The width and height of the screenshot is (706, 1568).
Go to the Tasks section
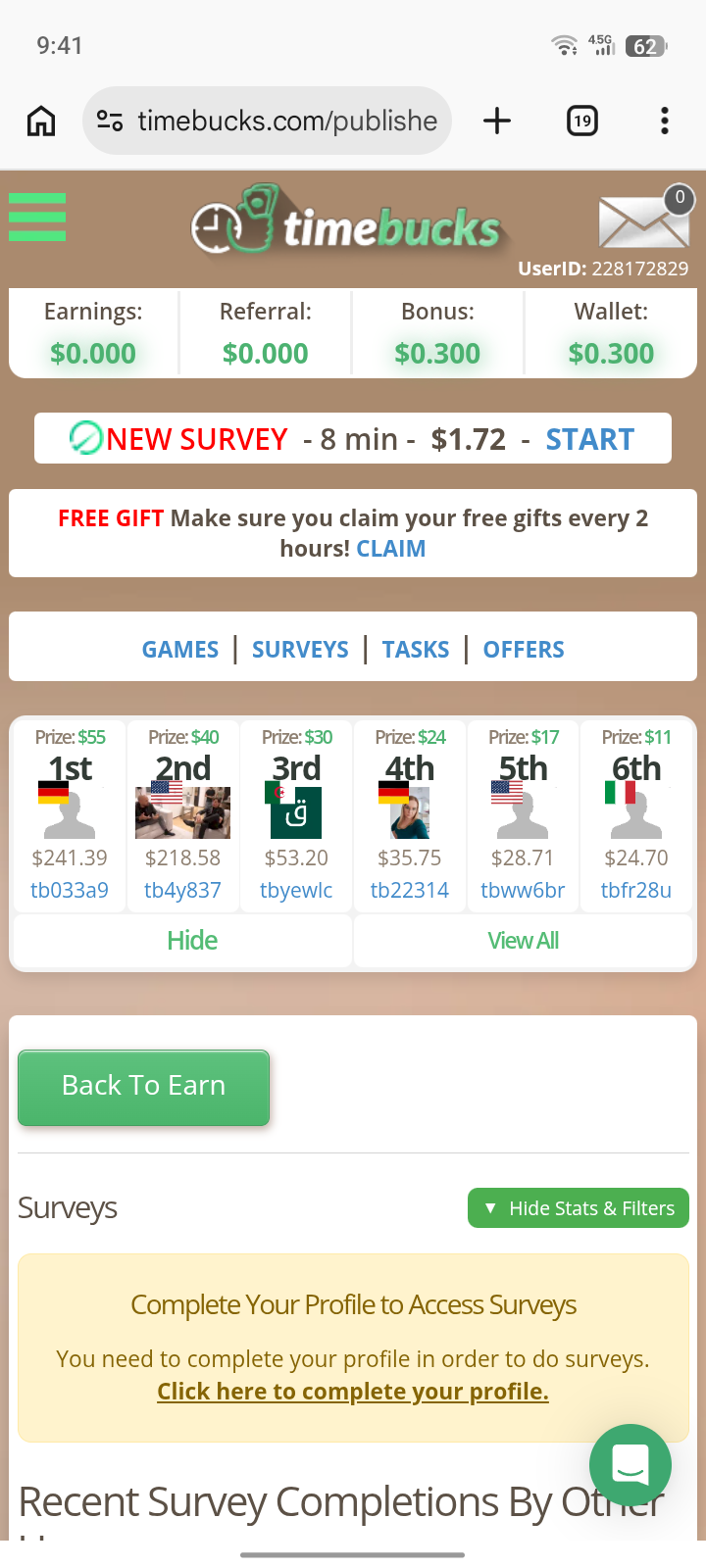coord(416,649)
